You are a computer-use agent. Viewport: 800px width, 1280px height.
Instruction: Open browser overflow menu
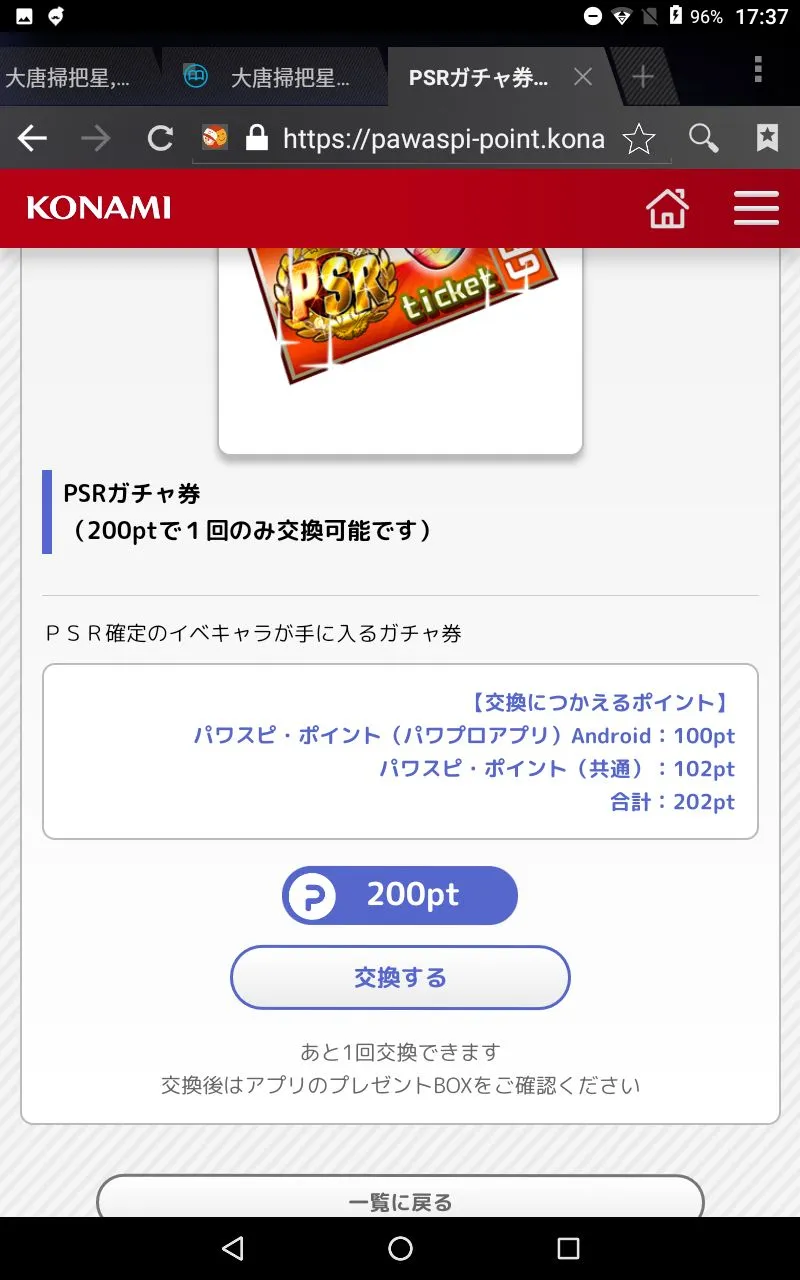coord(758,69)
